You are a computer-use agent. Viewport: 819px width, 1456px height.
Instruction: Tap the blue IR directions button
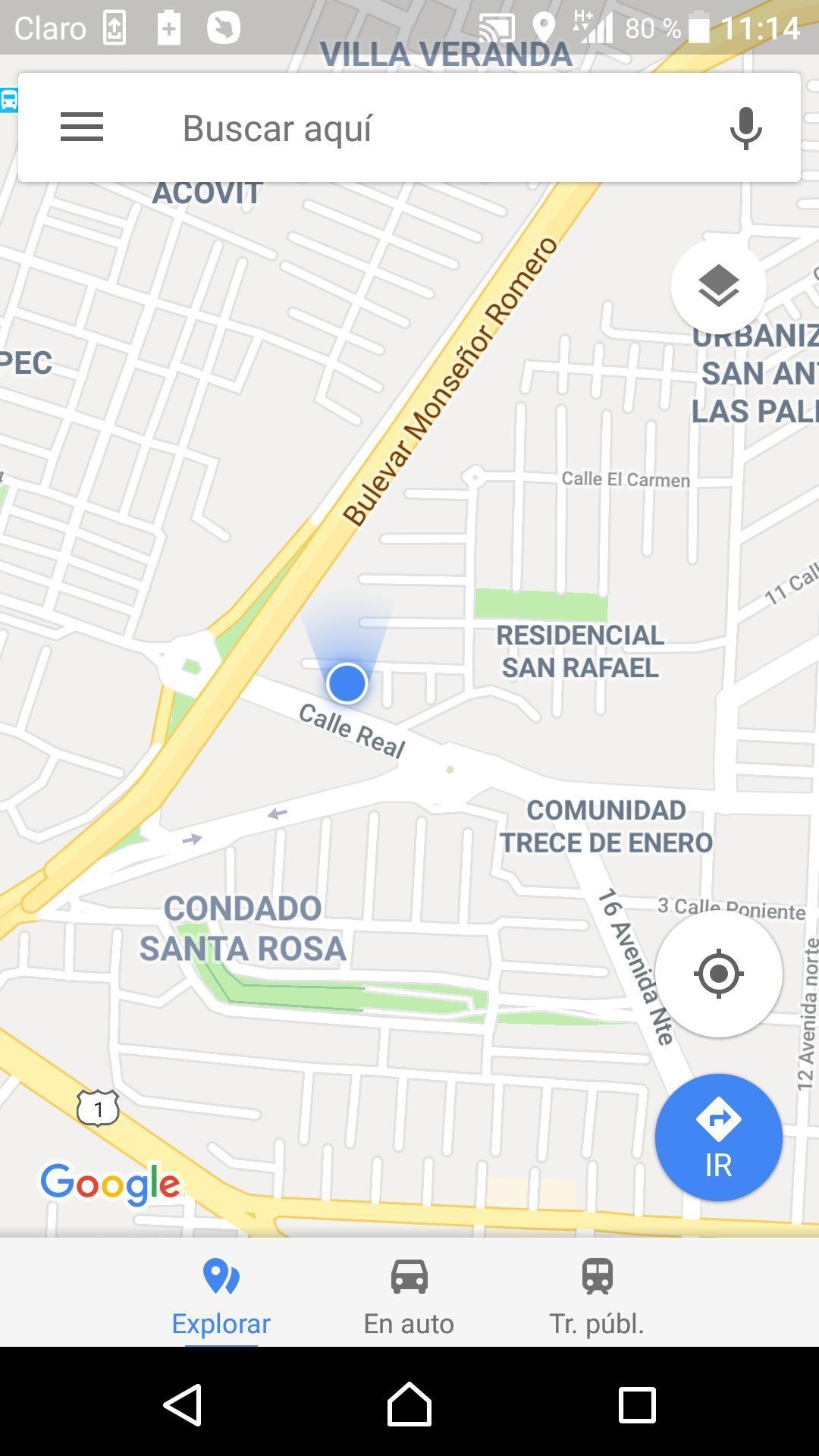coord(718,1137)
